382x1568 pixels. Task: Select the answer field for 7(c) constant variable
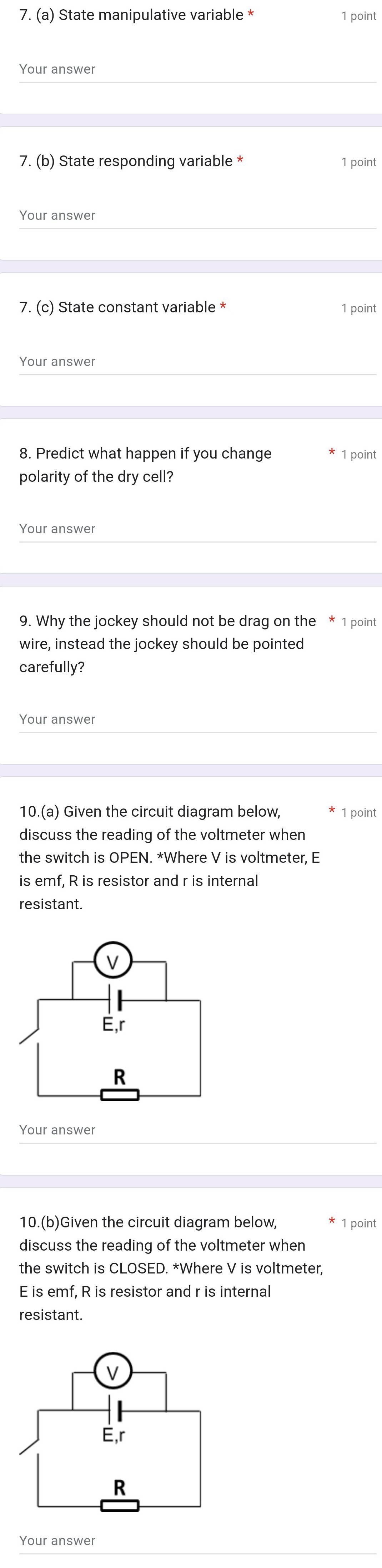point(197,362)
